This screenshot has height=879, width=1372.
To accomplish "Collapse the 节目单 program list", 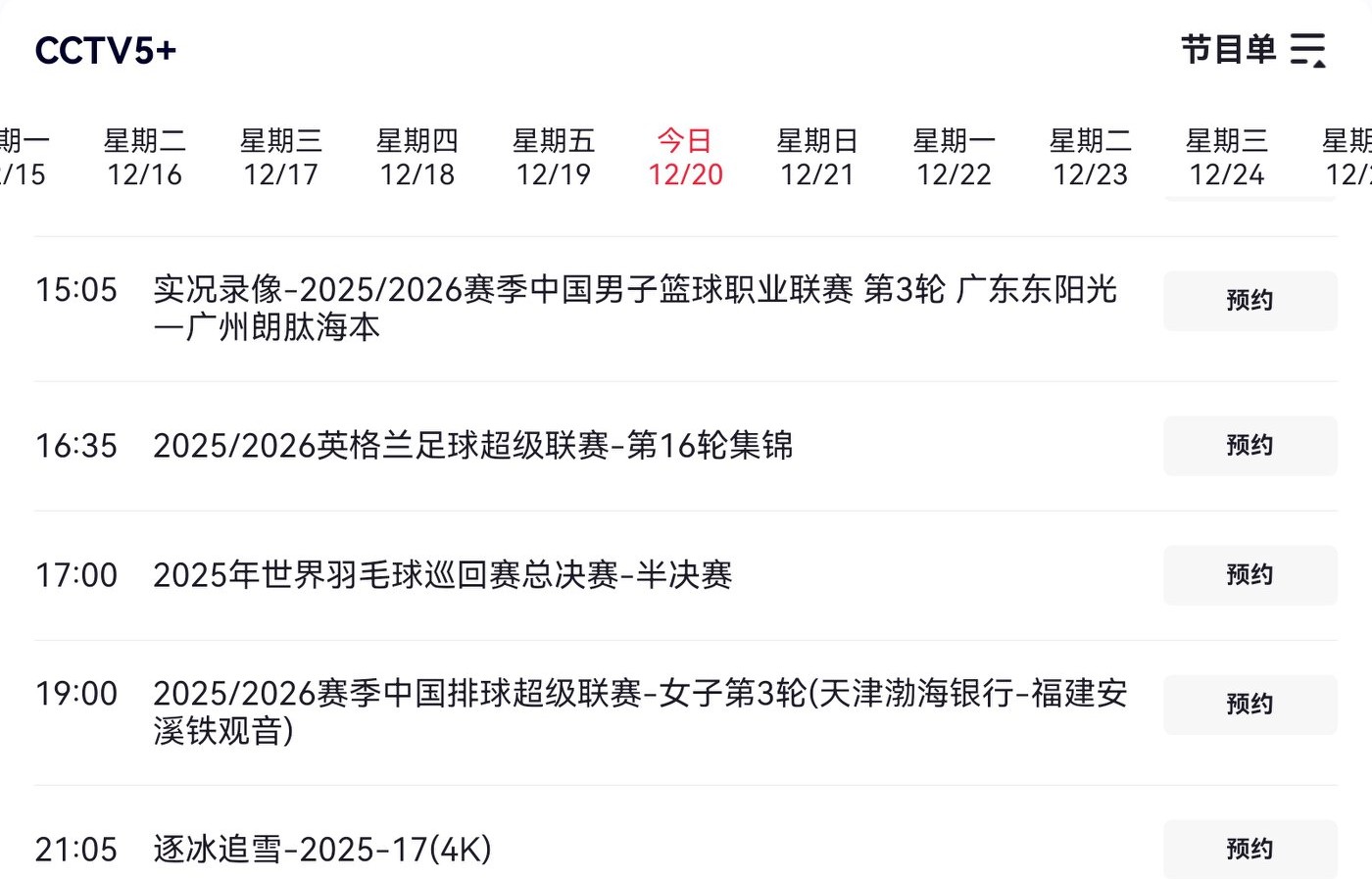I will pyautogui.click(x=1254, y=49).
